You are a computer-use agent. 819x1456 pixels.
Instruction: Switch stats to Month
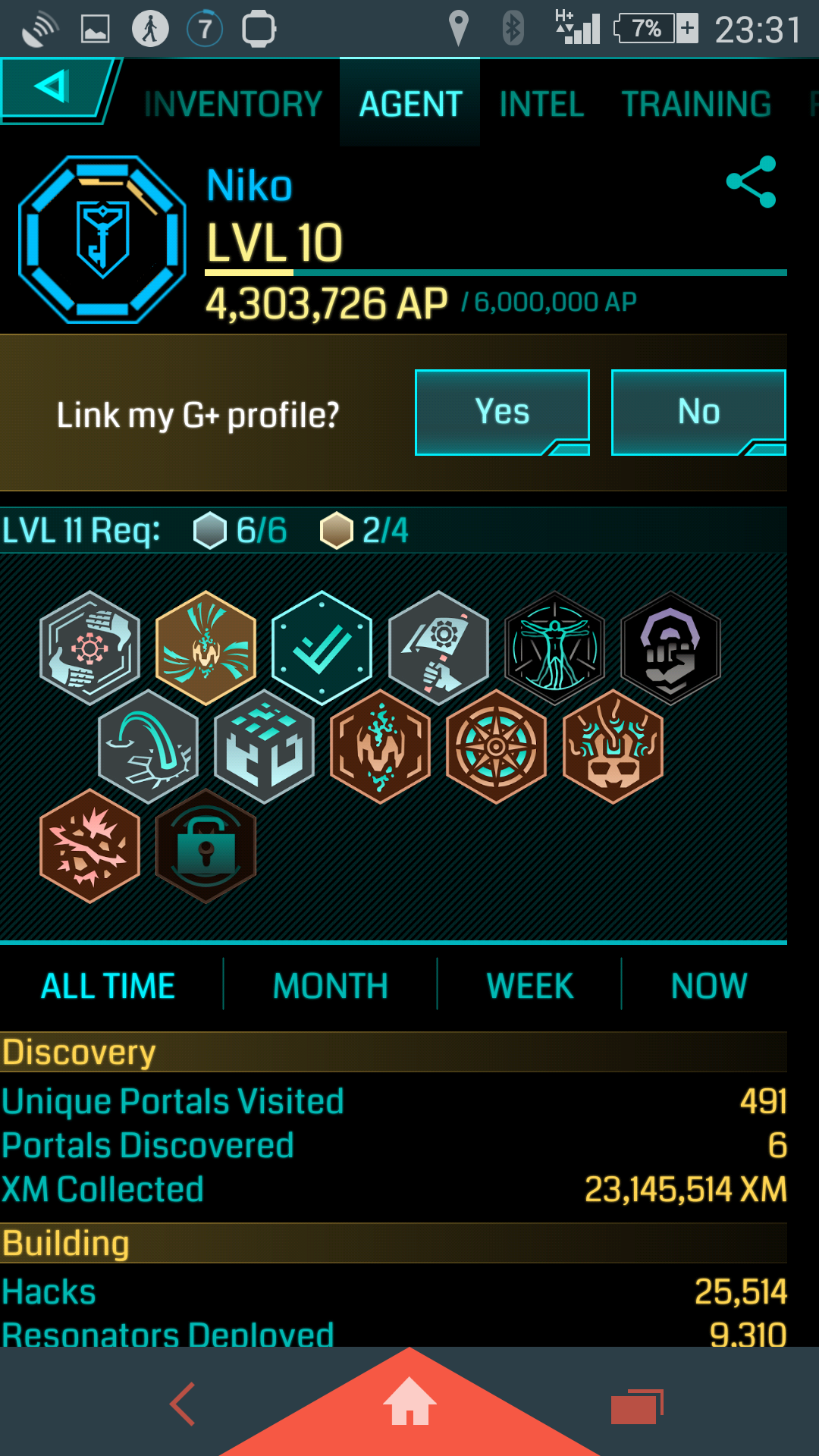click(330, 986)
